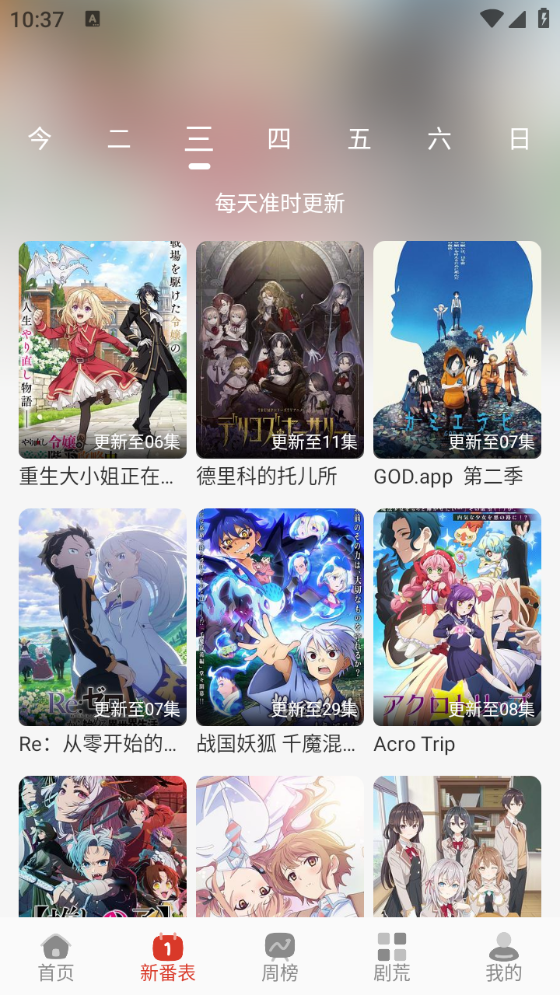Viewport: 560px width, 995px height.
Task: Open the 剧荒 tab
Action: pos(392,957)
